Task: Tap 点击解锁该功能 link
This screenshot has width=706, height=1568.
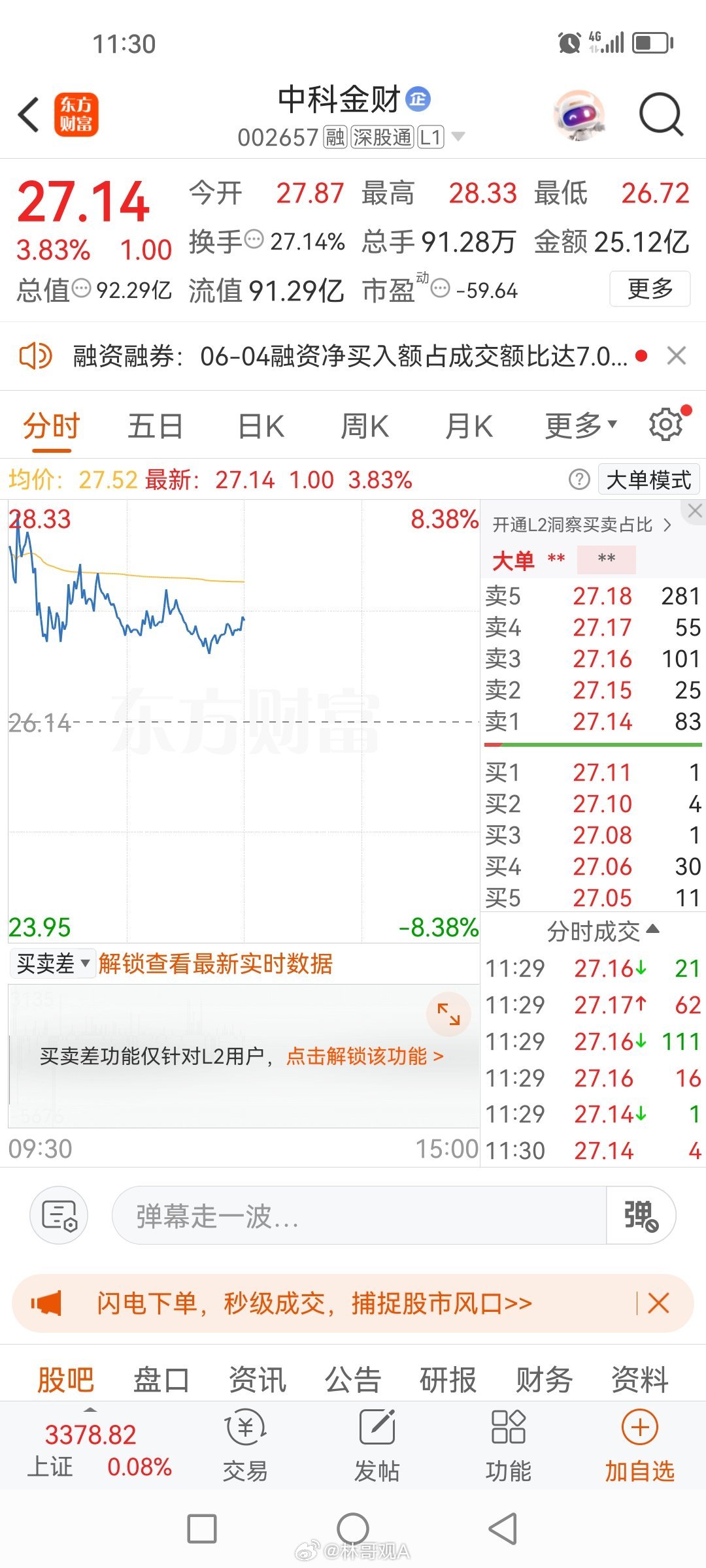Action: pos(365,1056)
